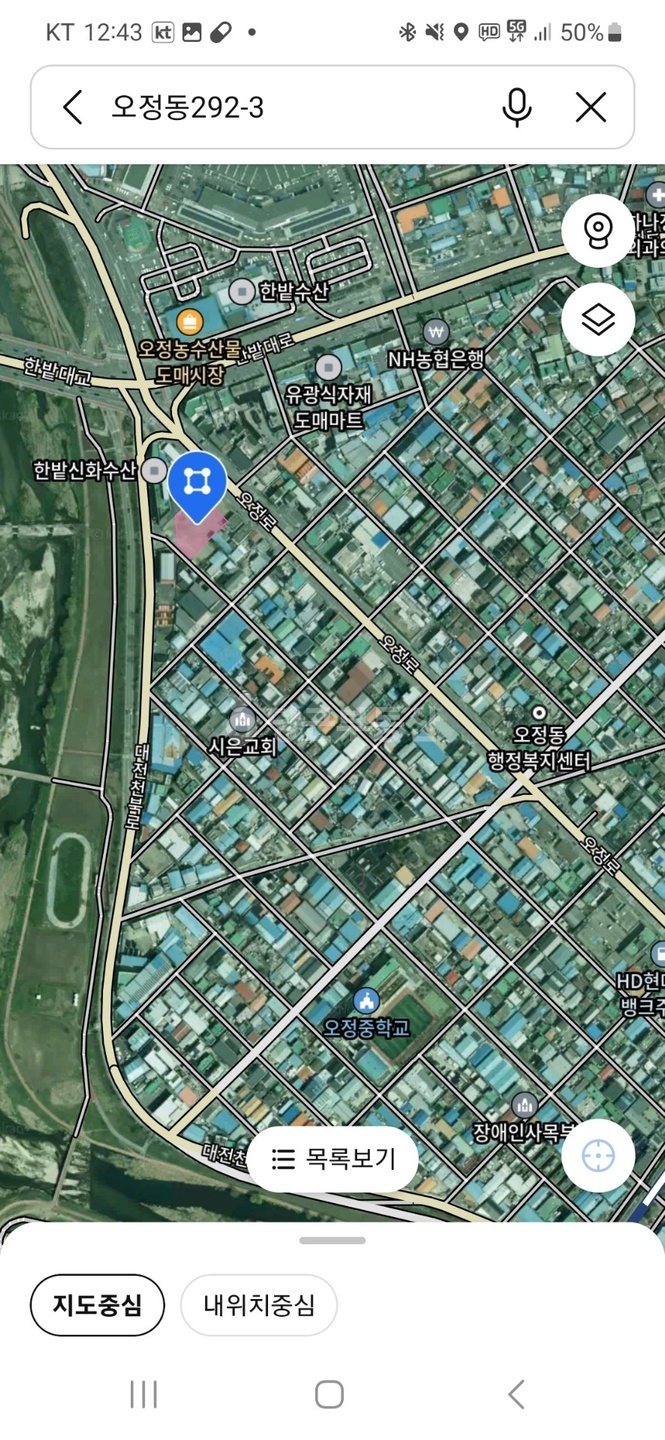This screenshot has width=665, height=1440.
Task: Go back using the search bar arrow
Action: click(x=72, y=107)
